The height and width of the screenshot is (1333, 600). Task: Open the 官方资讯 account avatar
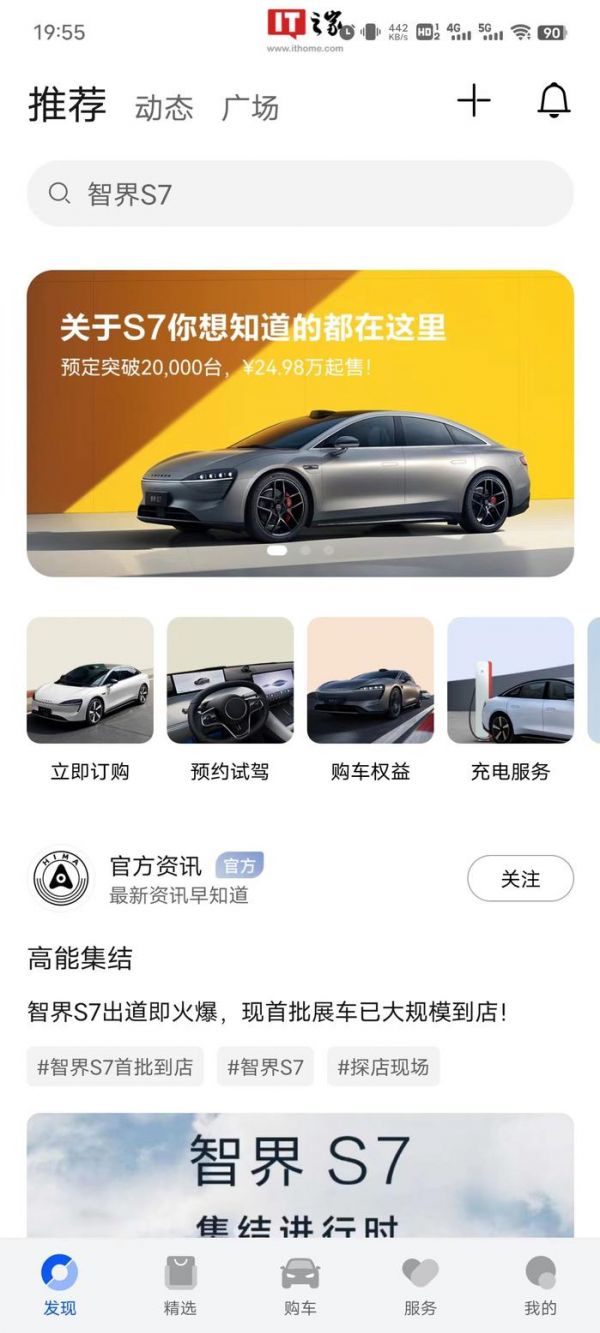(x=59, y=879)
